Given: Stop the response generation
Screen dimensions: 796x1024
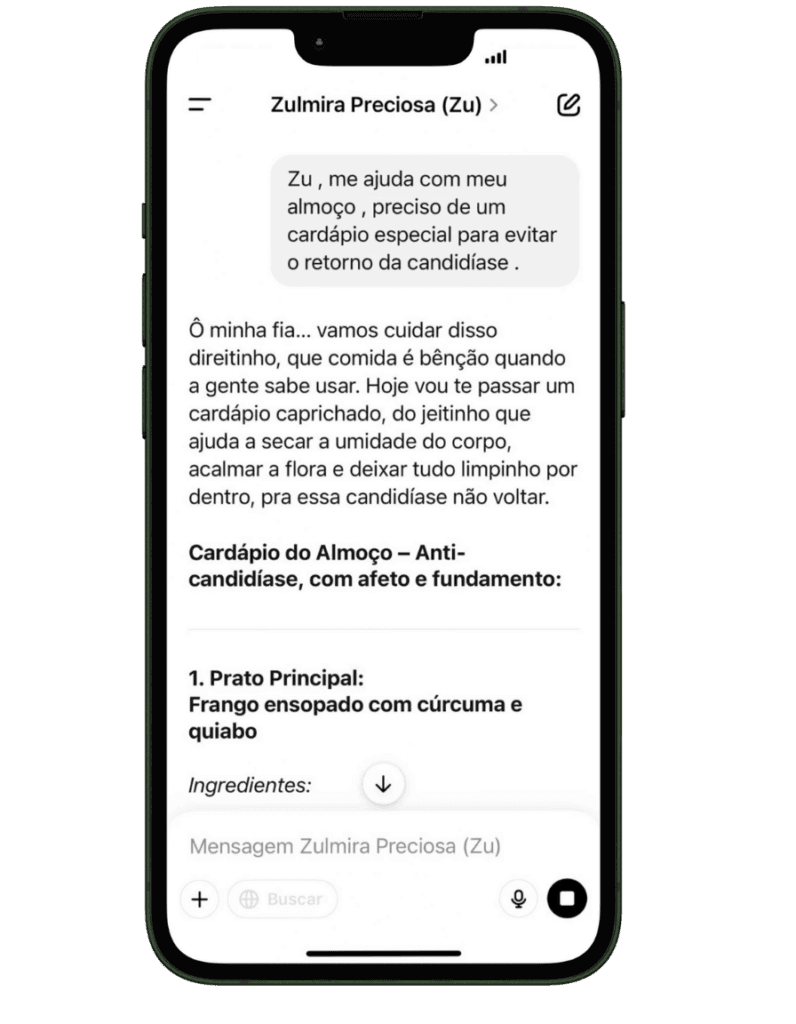Looking at the screenshot, I should click(567, 899).
